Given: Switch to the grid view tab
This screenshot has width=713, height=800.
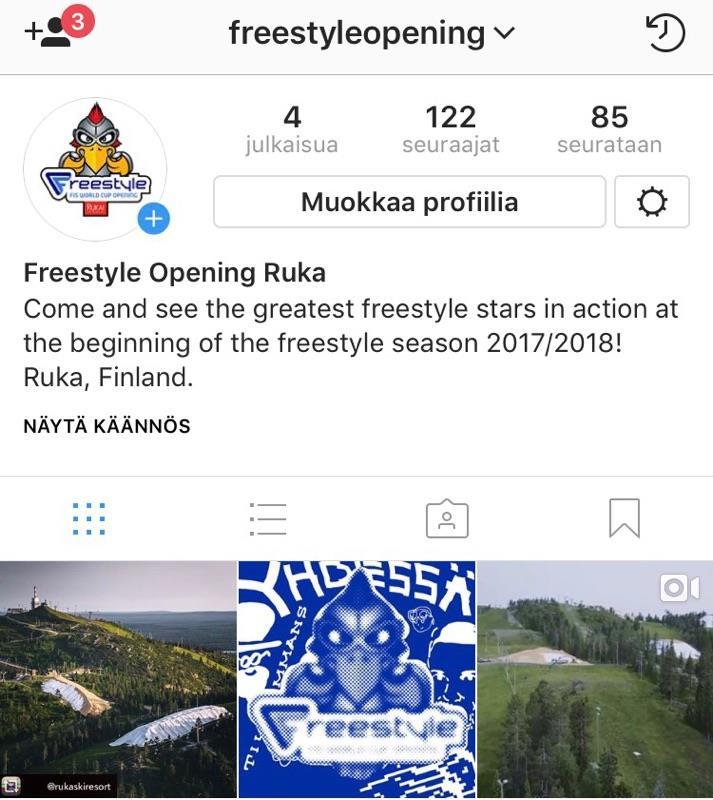Looking at the screenshot, I should tap(89, 518).
